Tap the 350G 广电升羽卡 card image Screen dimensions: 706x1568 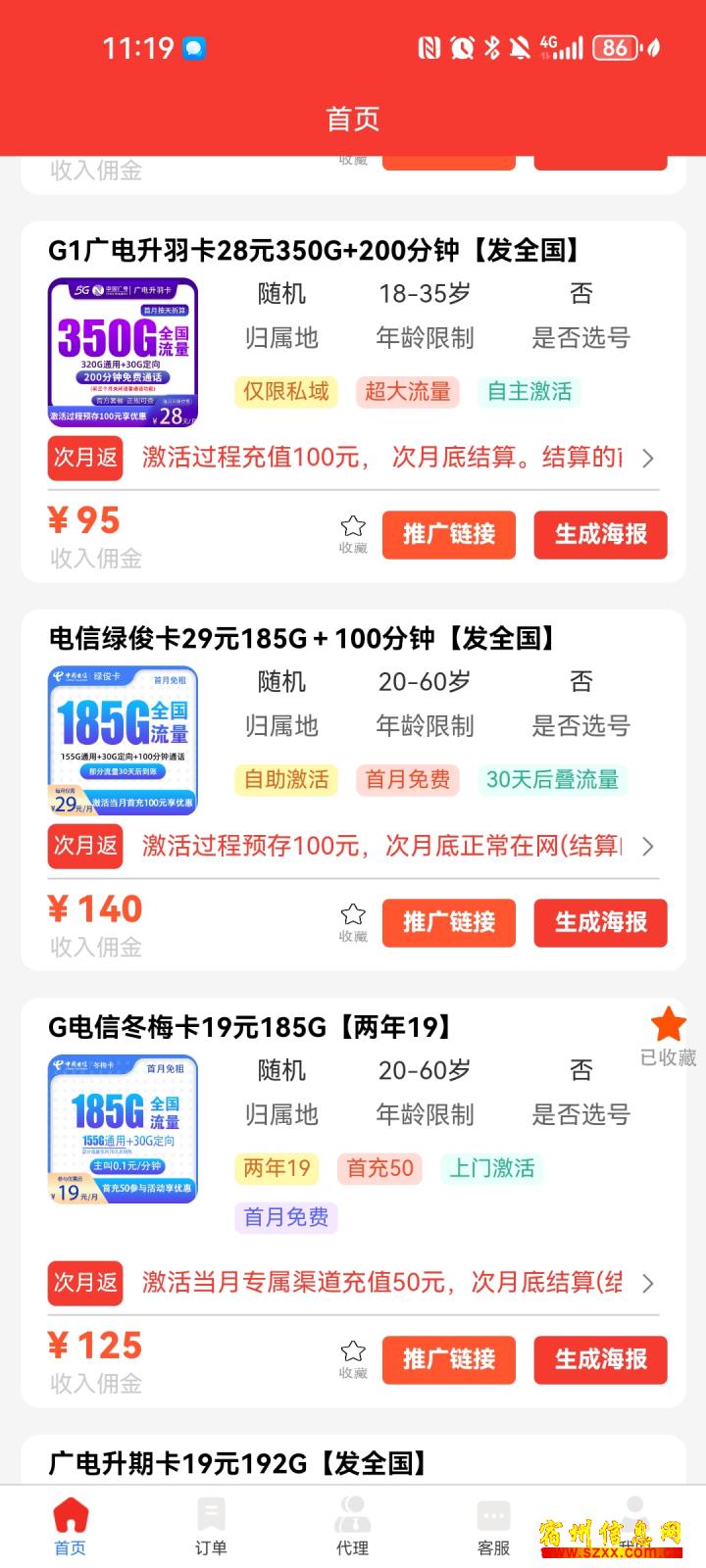[123, 351]
